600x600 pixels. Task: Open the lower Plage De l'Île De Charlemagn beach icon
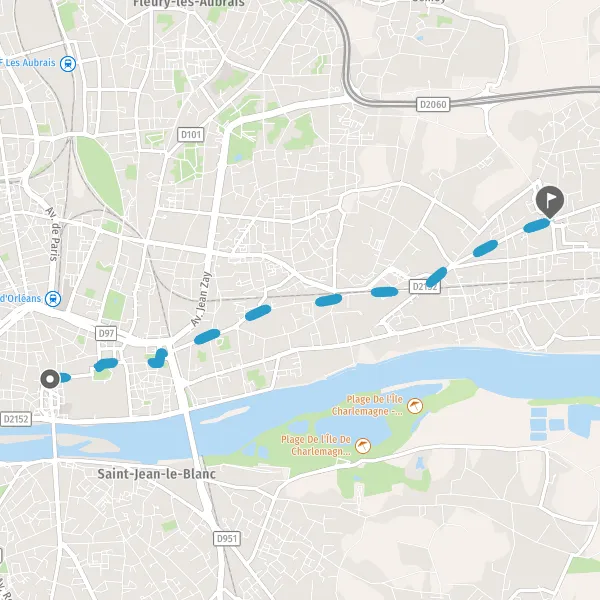point(363,446)
